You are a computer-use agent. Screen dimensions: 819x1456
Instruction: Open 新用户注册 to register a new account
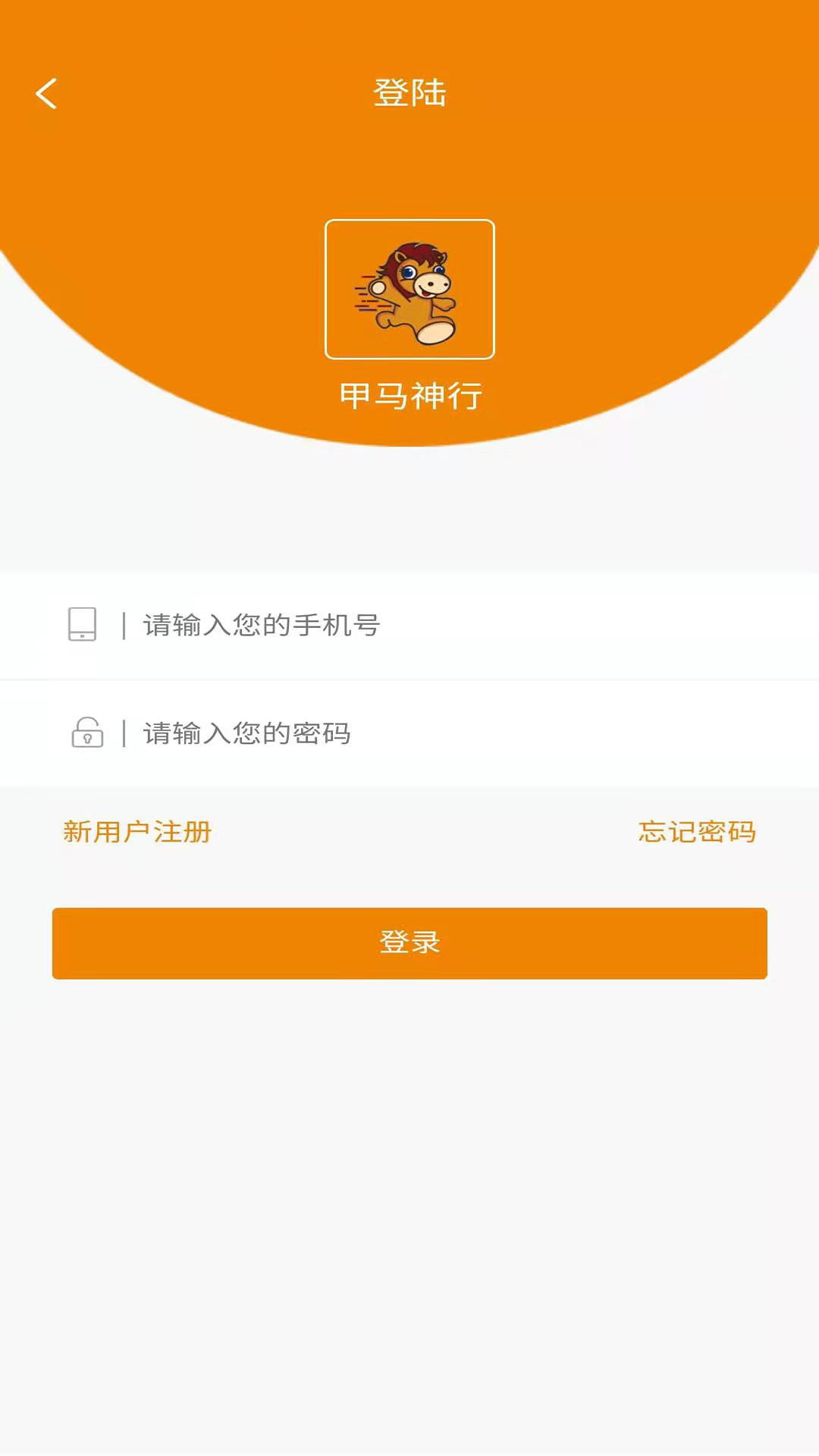coord(136,832)
